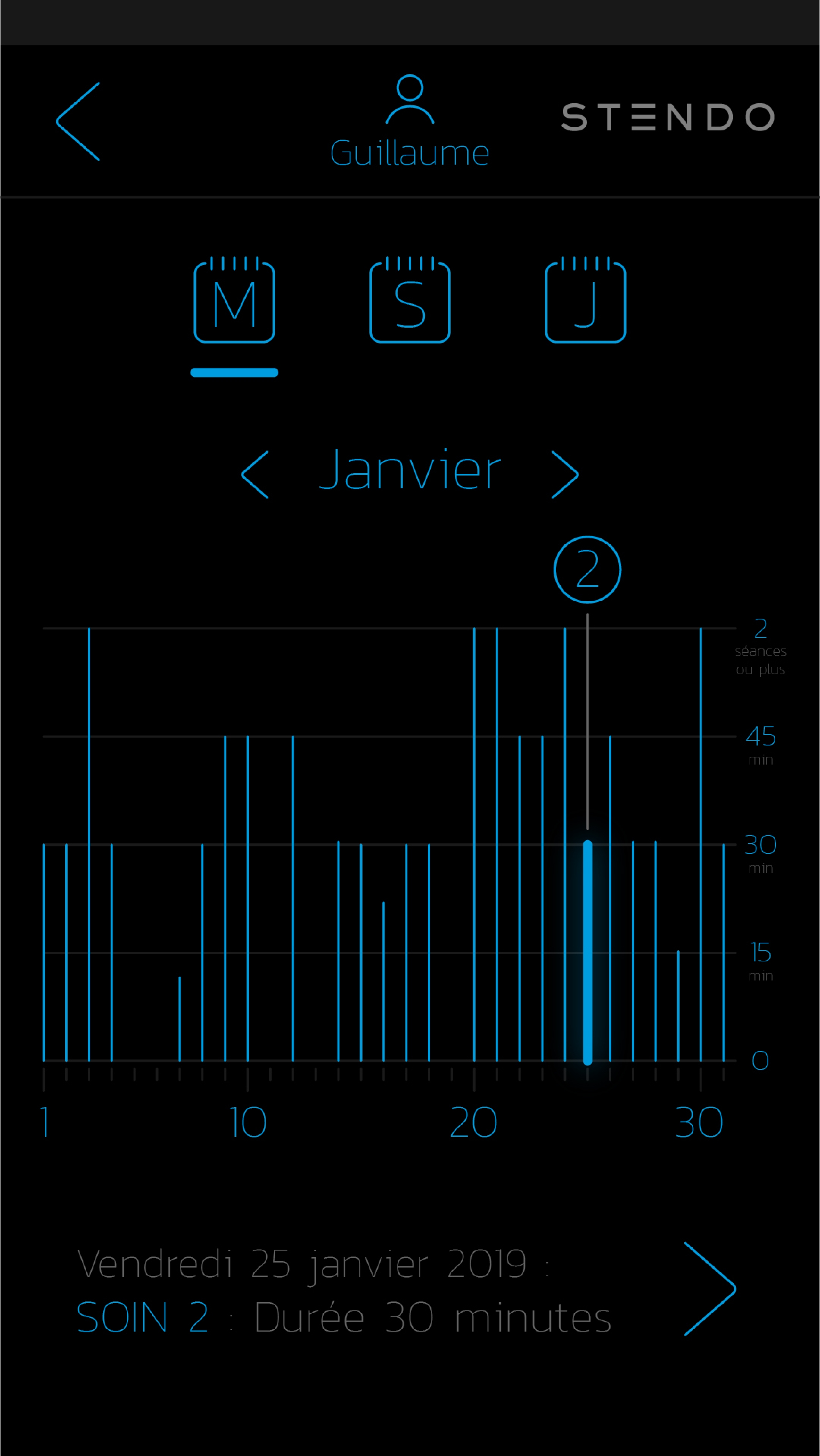The width and height of the screenshot is (820, 1456).
Task: Select the bar for day 20
Action: pyautogui.click(x=474, y=845)
